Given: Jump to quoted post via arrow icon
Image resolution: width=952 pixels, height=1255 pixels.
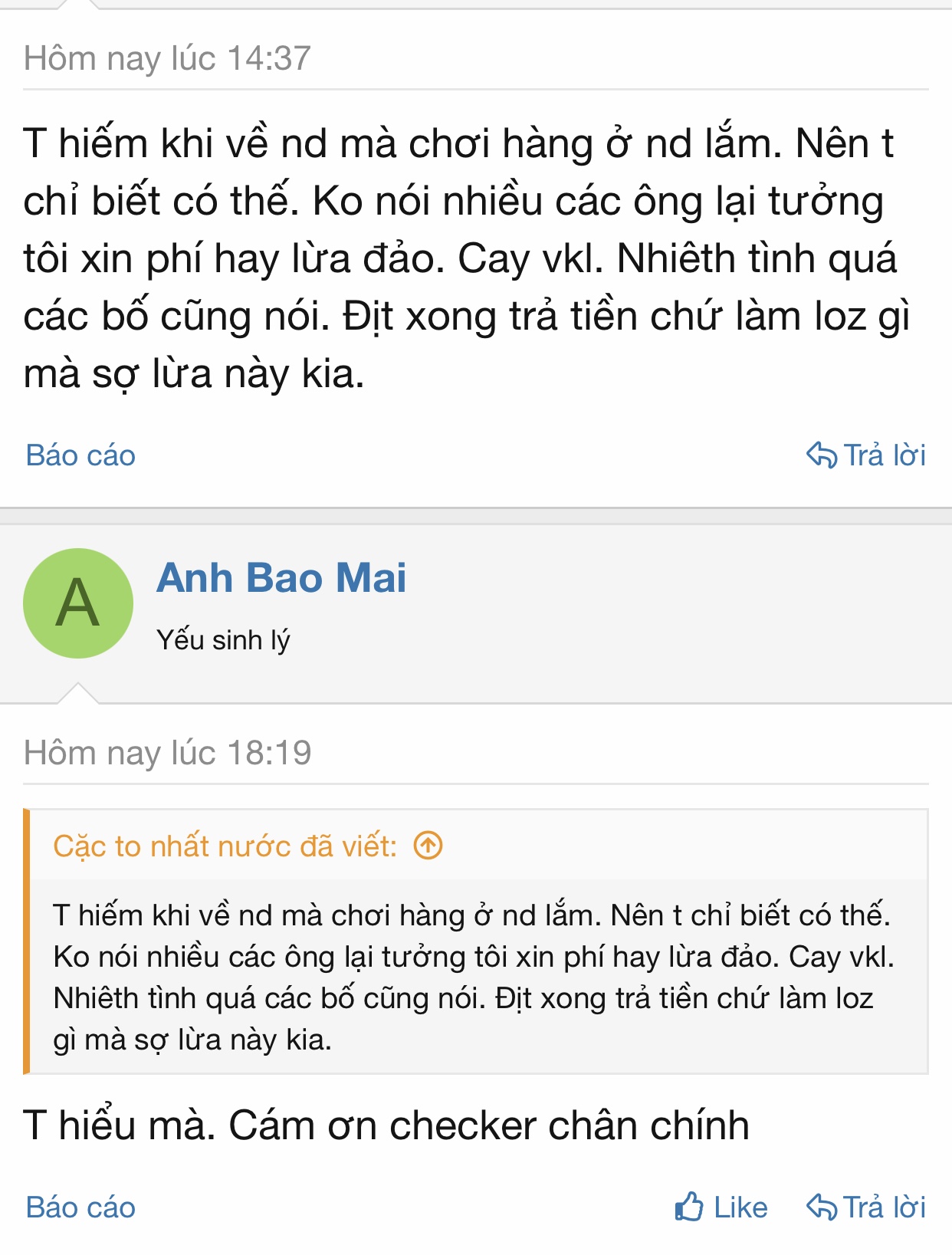Looking at the screenshot, I should pos(428,846).
